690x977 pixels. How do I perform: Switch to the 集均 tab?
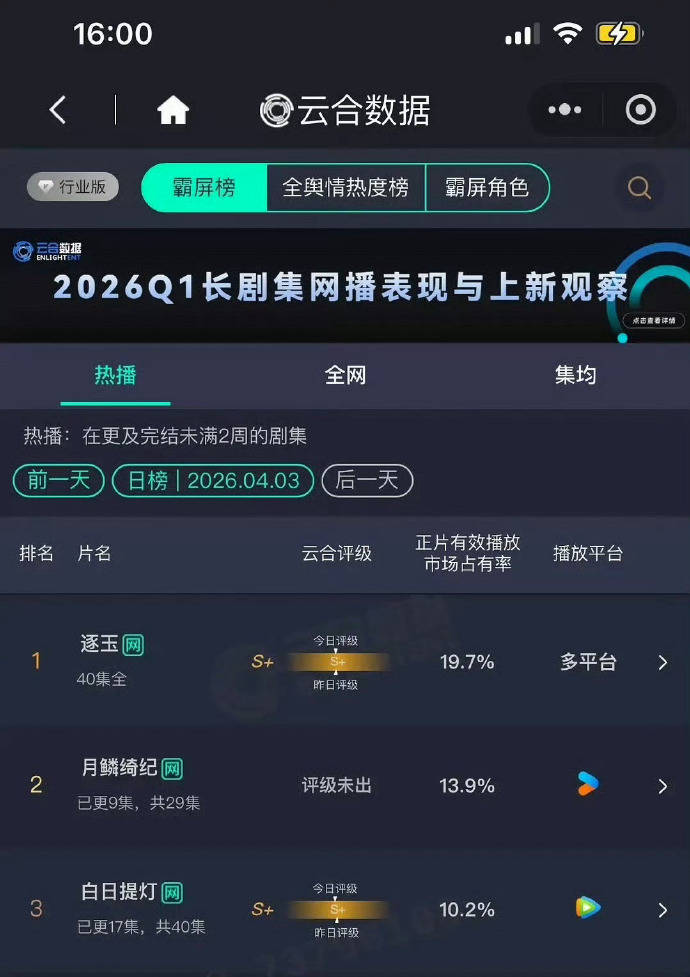pos(575,375)
